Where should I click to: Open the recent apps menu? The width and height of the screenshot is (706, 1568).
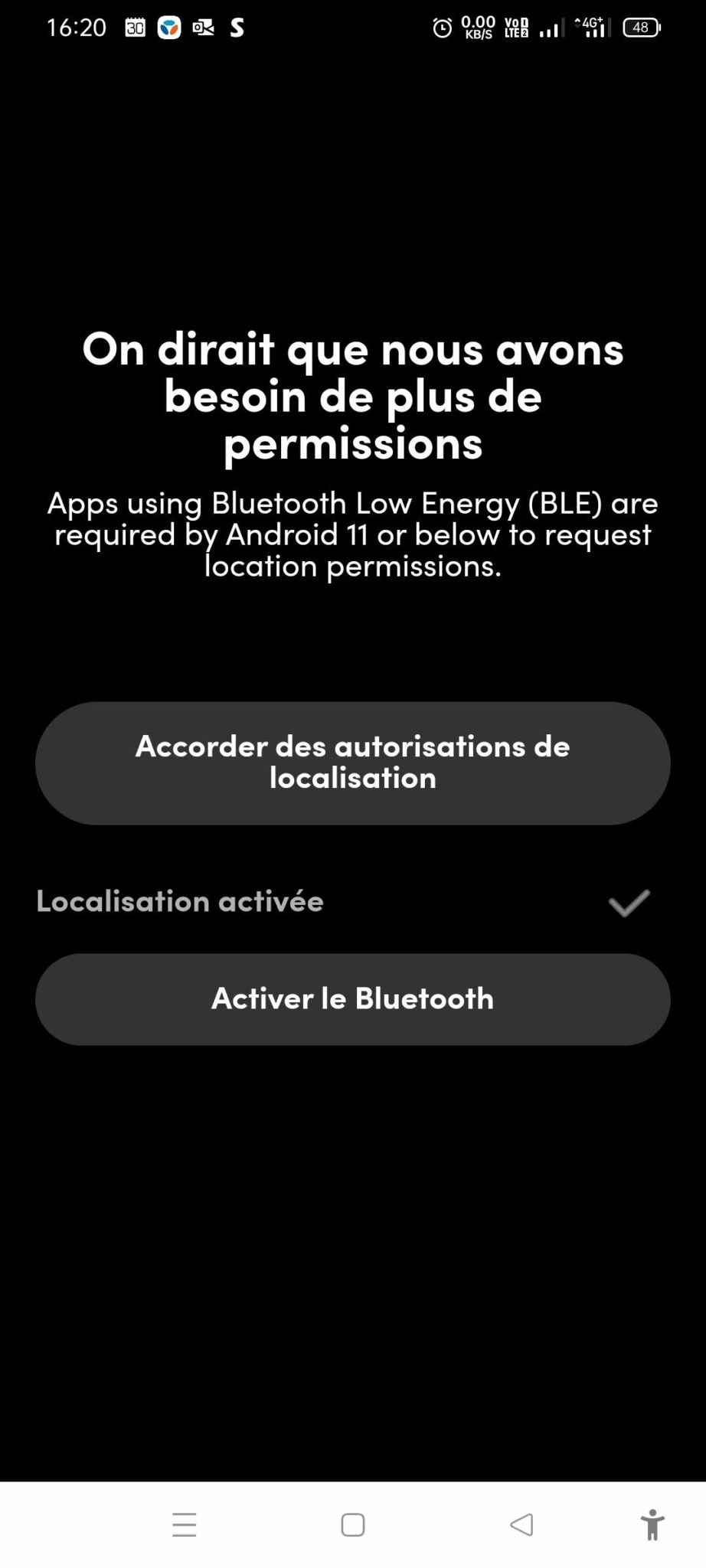click(185, 1524)
